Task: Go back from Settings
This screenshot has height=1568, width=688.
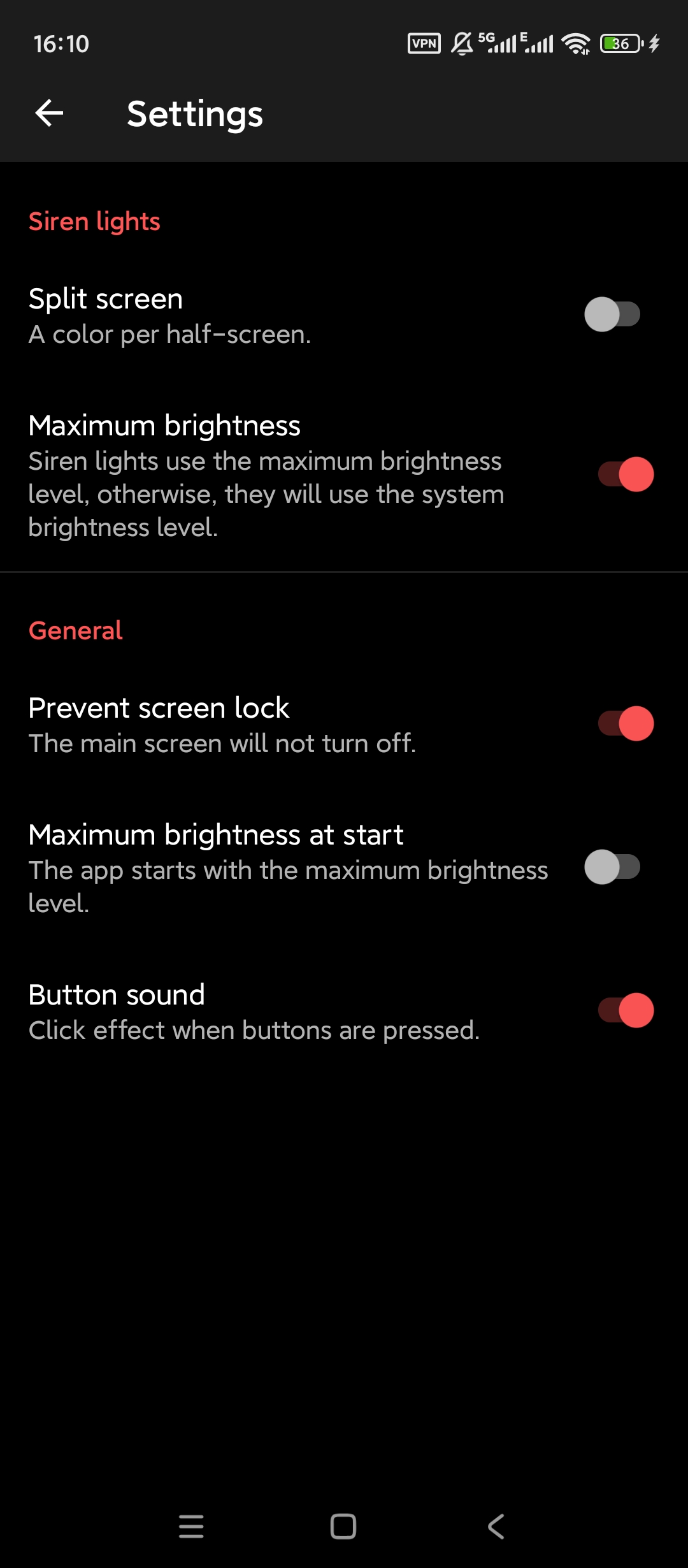Action: pos(49,113)
